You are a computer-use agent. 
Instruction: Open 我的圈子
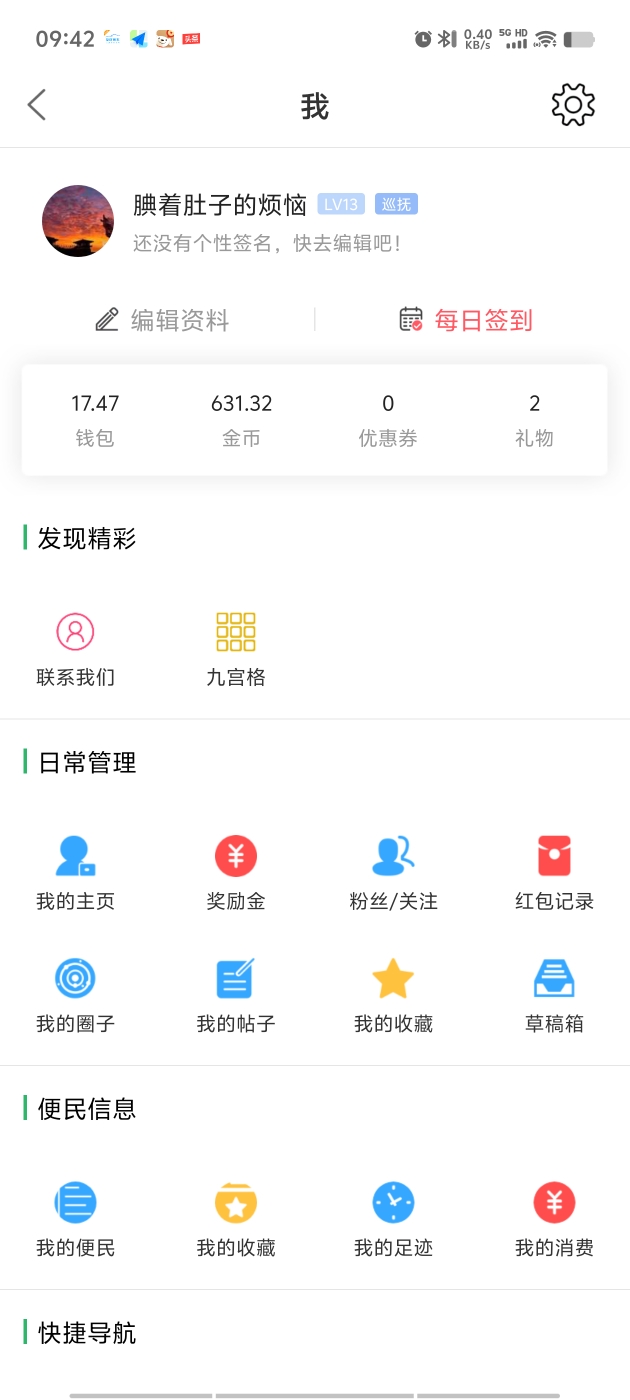coord(75,996)
